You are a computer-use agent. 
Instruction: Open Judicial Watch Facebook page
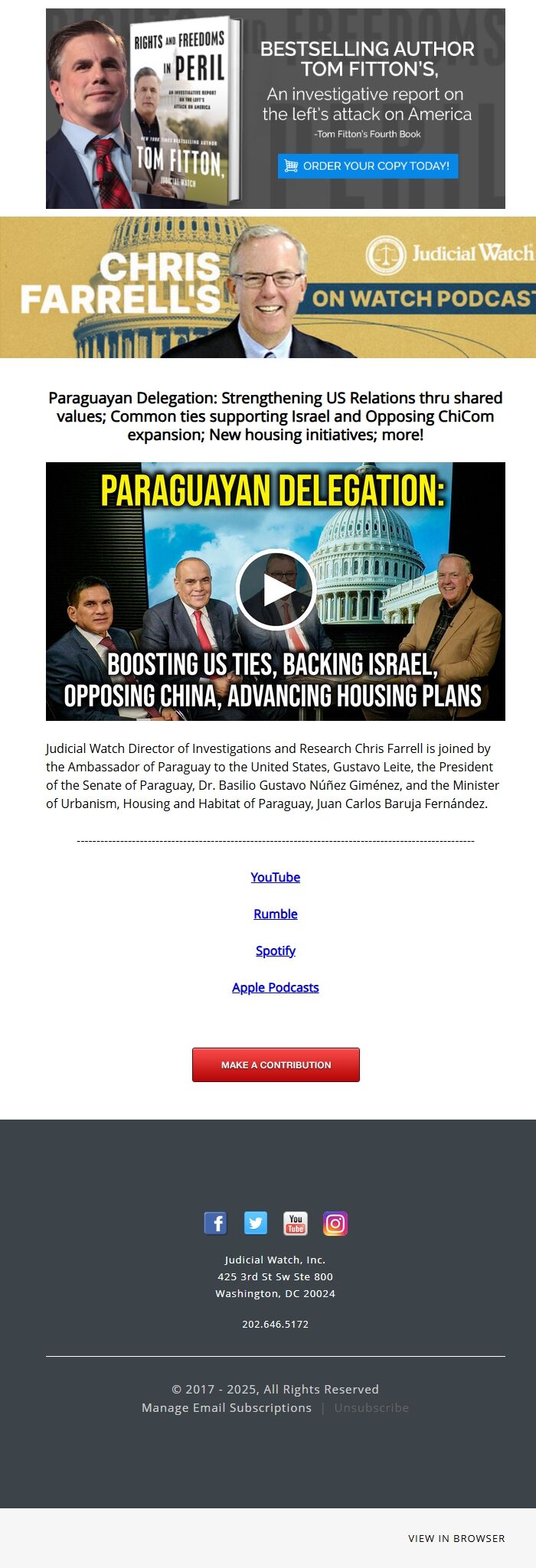point(215,1223)
